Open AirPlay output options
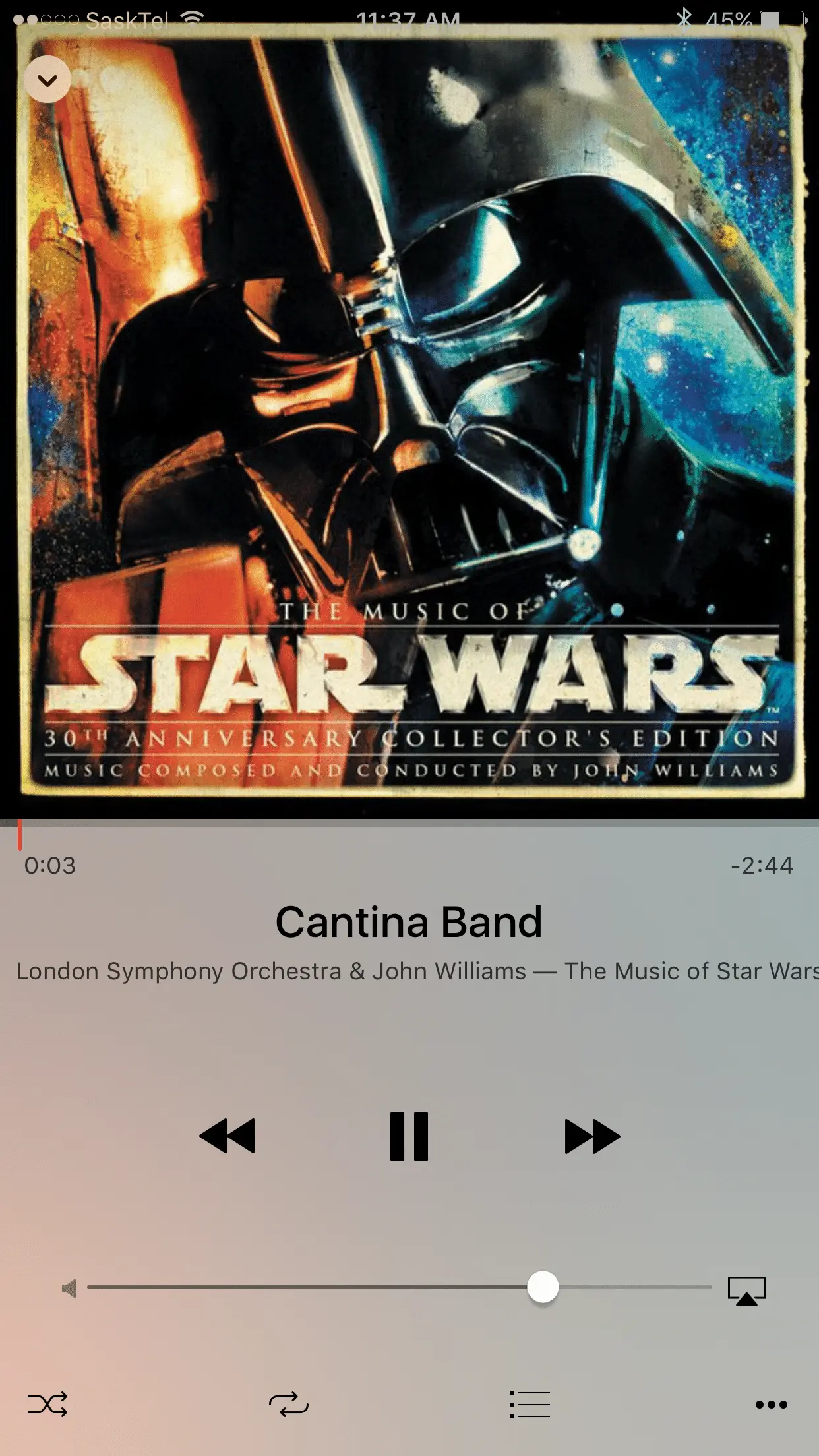This screenshot has height=1456, width=819. (746, 1290)
